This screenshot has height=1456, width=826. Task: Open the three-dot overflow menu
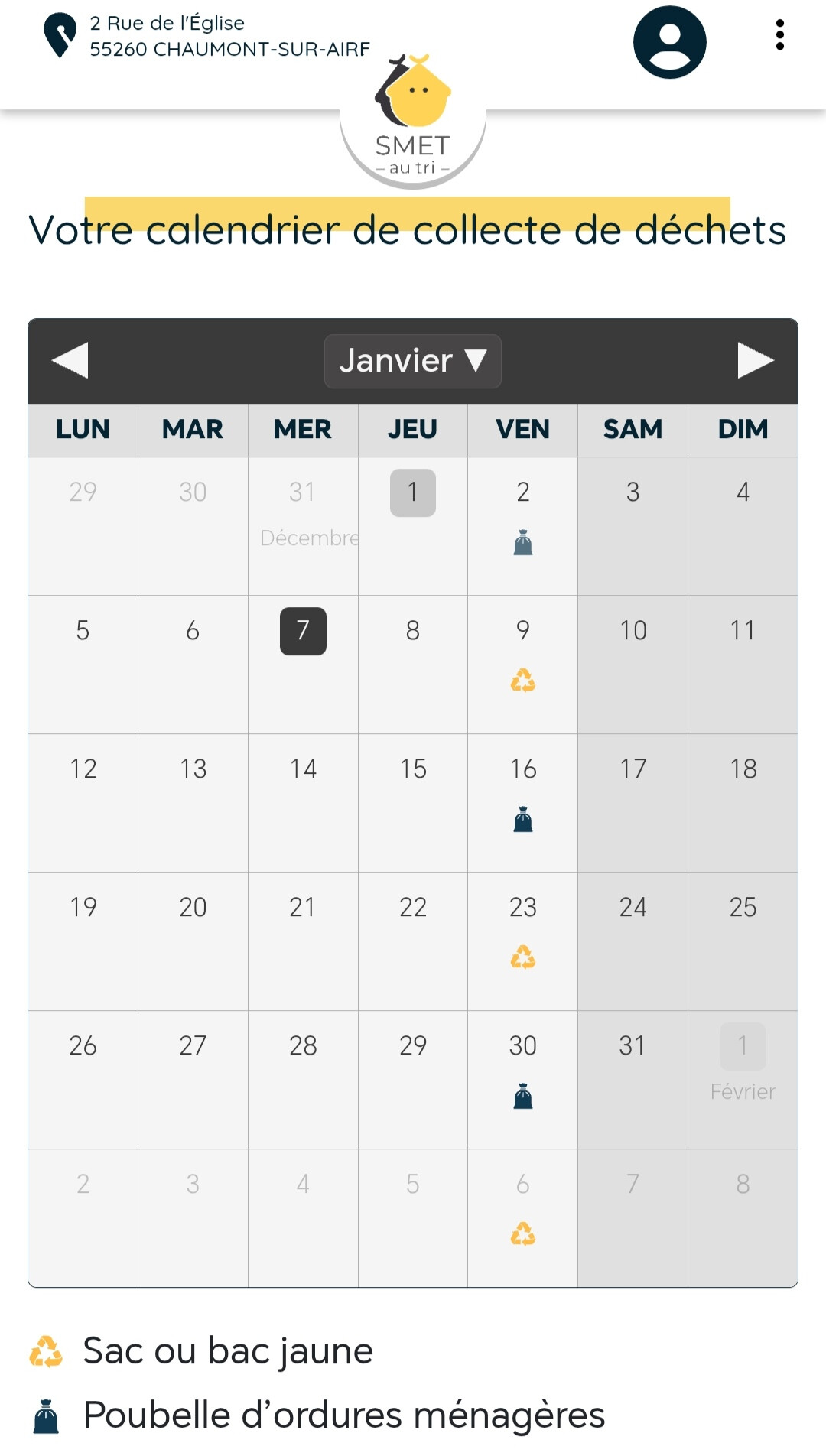click(779, 35)
